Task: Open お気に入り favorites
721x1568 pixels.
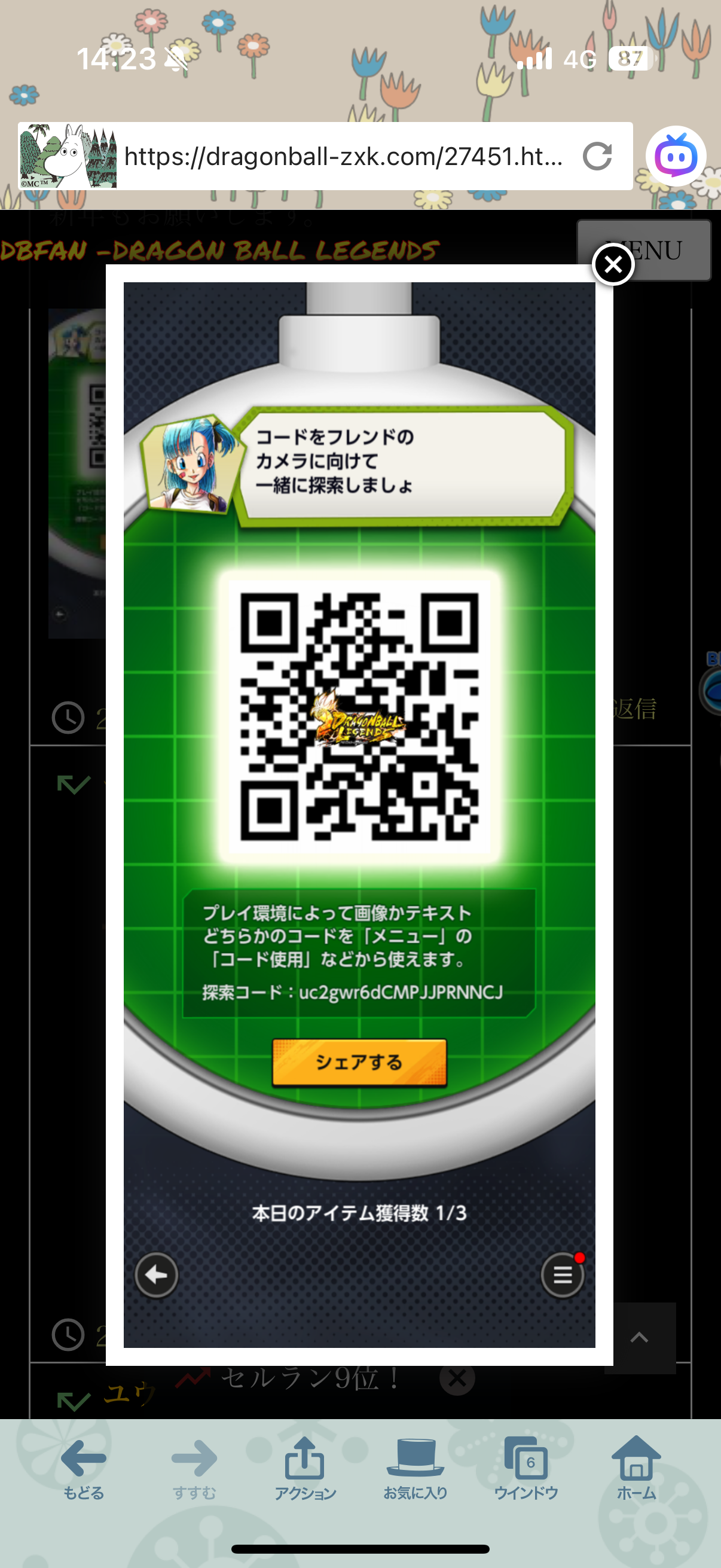Action: [x=416, y=1468]
